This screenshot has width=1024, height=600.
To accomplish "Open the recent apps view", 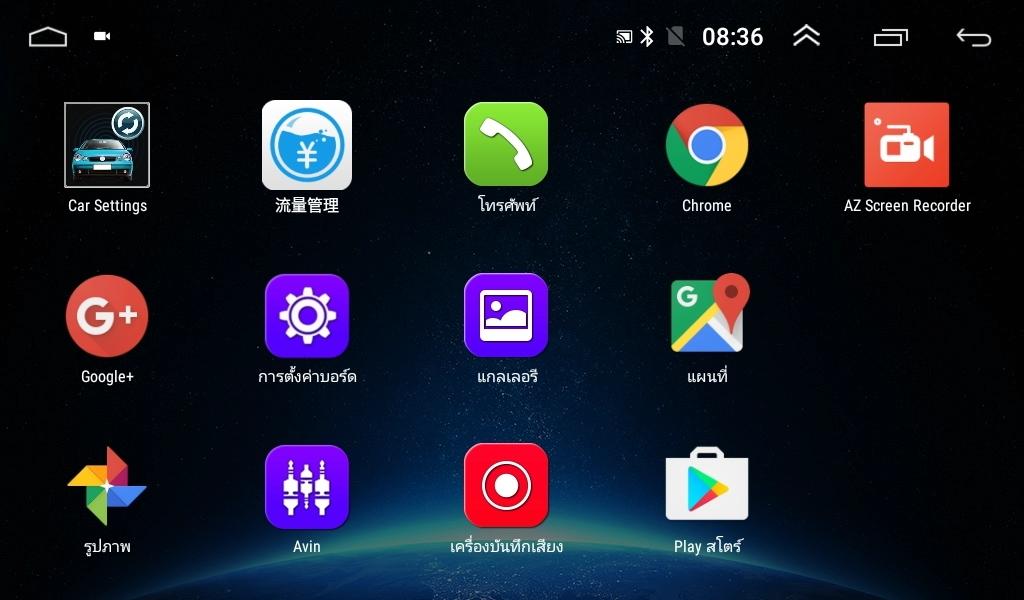I will [890, 37].
